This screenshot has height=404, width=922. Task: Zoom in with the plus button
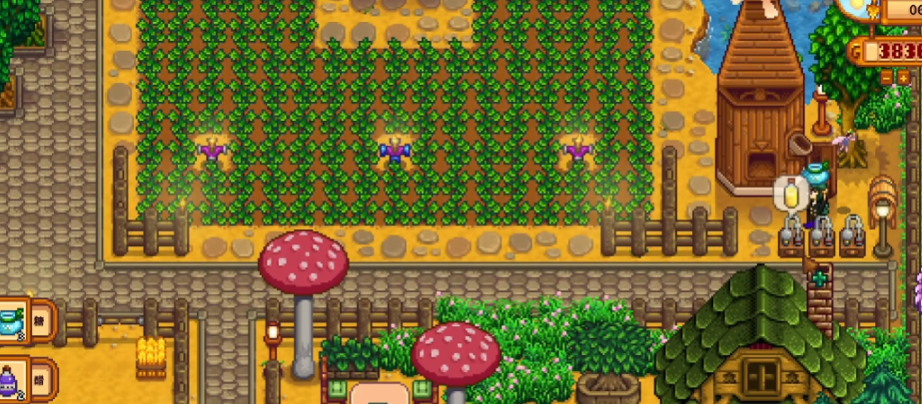click(x=904, y=78)
